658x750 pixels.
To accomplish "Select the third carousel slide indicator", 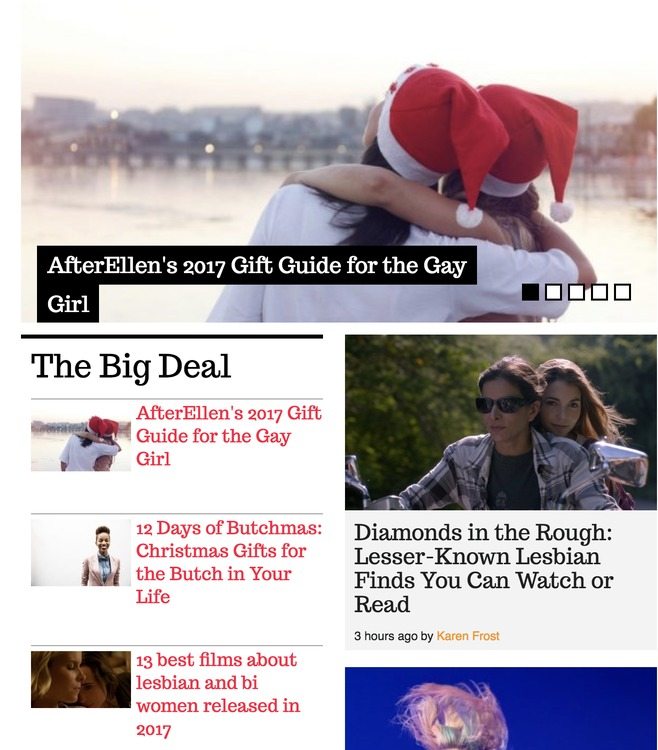I will coord(576,292).
